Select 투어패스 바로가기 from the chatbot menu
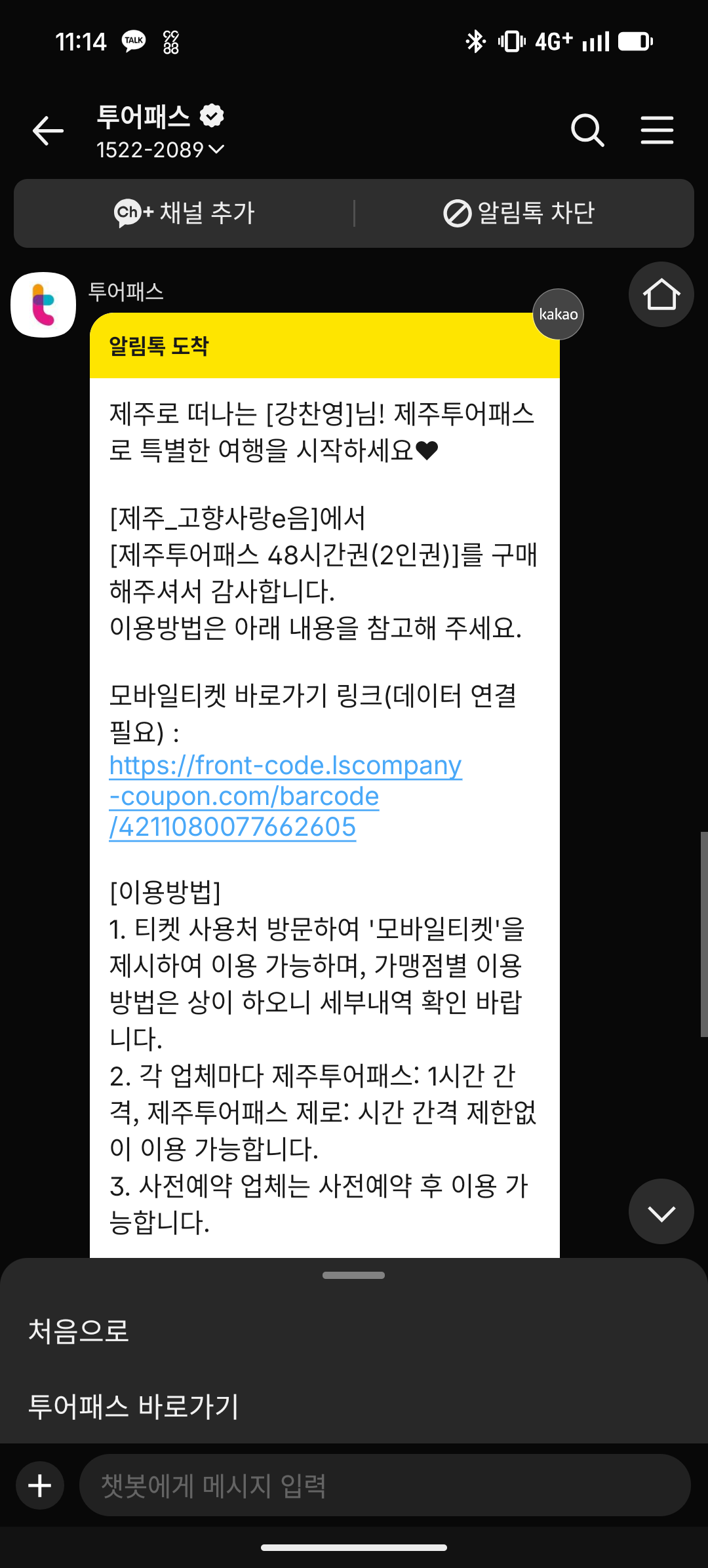The width and height of the screenshot is (708, 1568). pyautogui.click(x=136, y=1405)
